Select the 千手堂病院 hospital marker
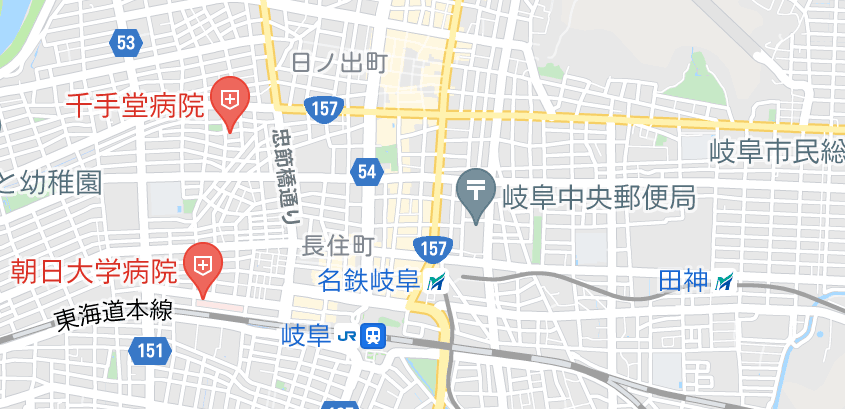Screen dimensions: 845x409 (x=231, y=99)
